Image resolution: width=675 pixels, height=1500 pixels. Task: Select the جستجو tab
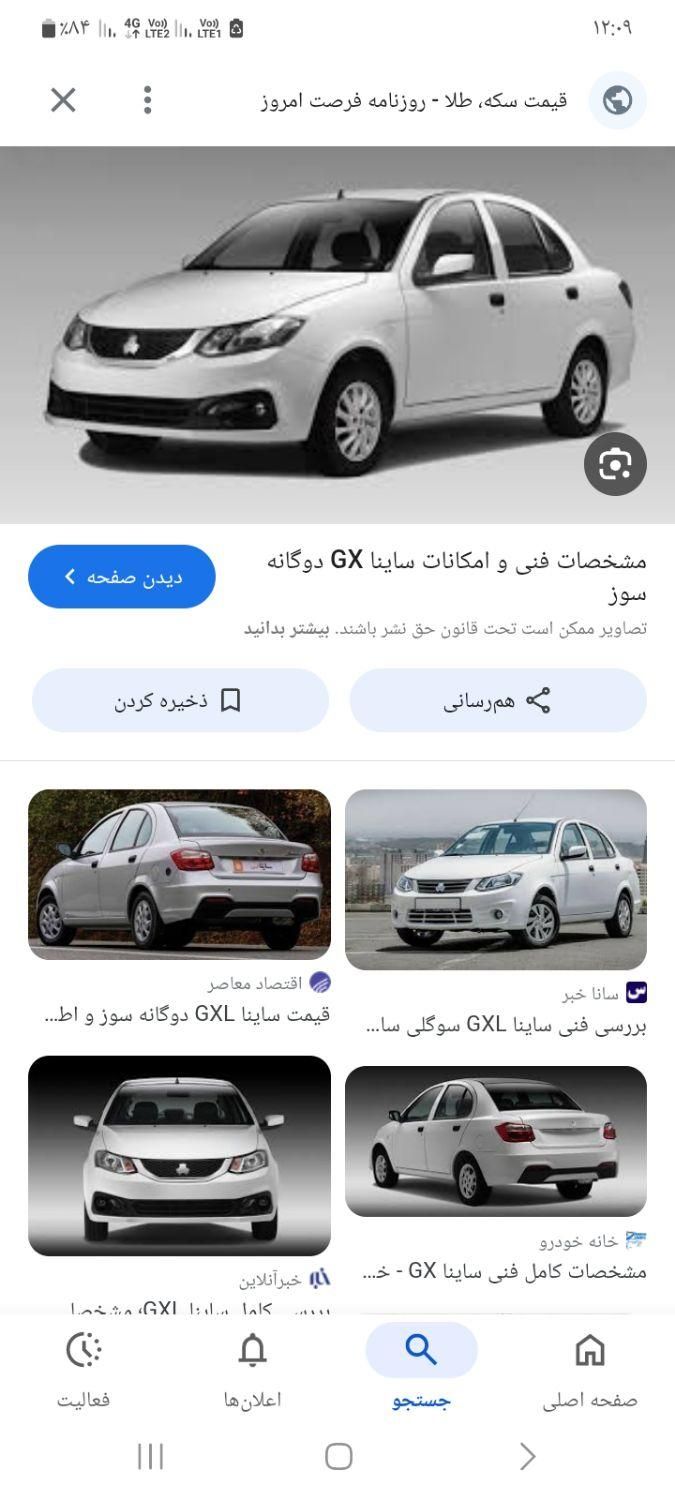pos(421,1370)
